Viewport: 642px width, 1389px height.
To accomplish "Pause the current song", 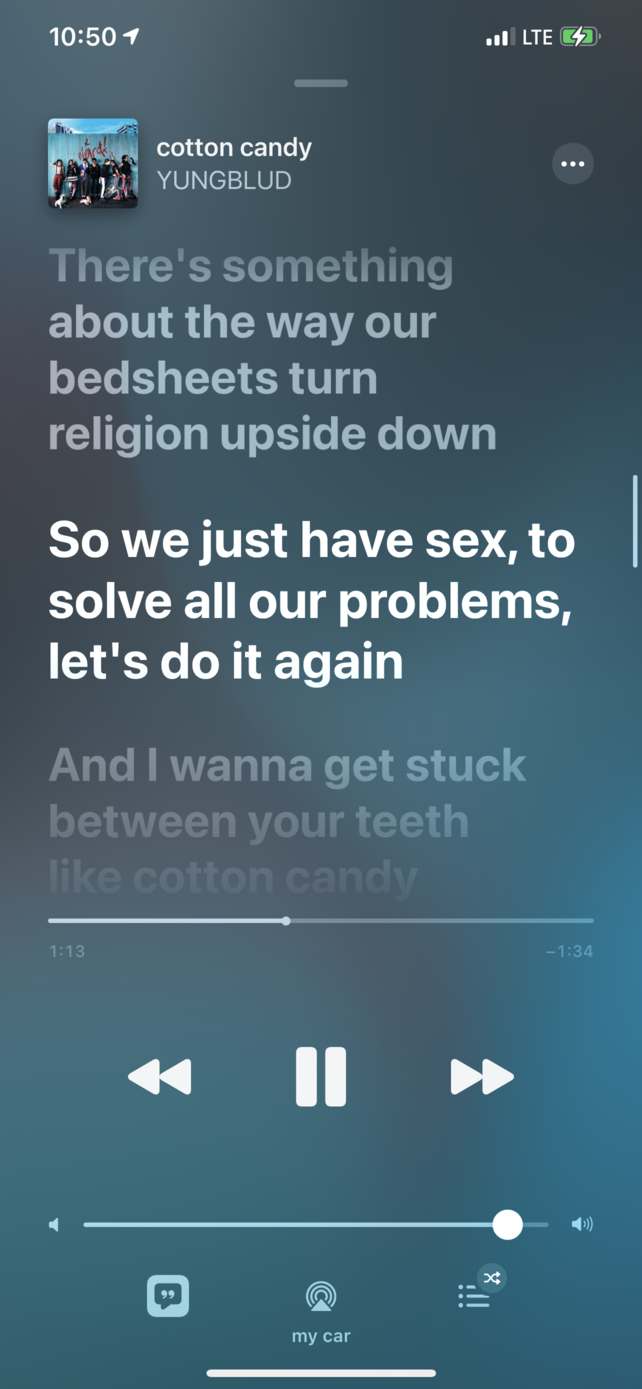I will click(321, 1077).
